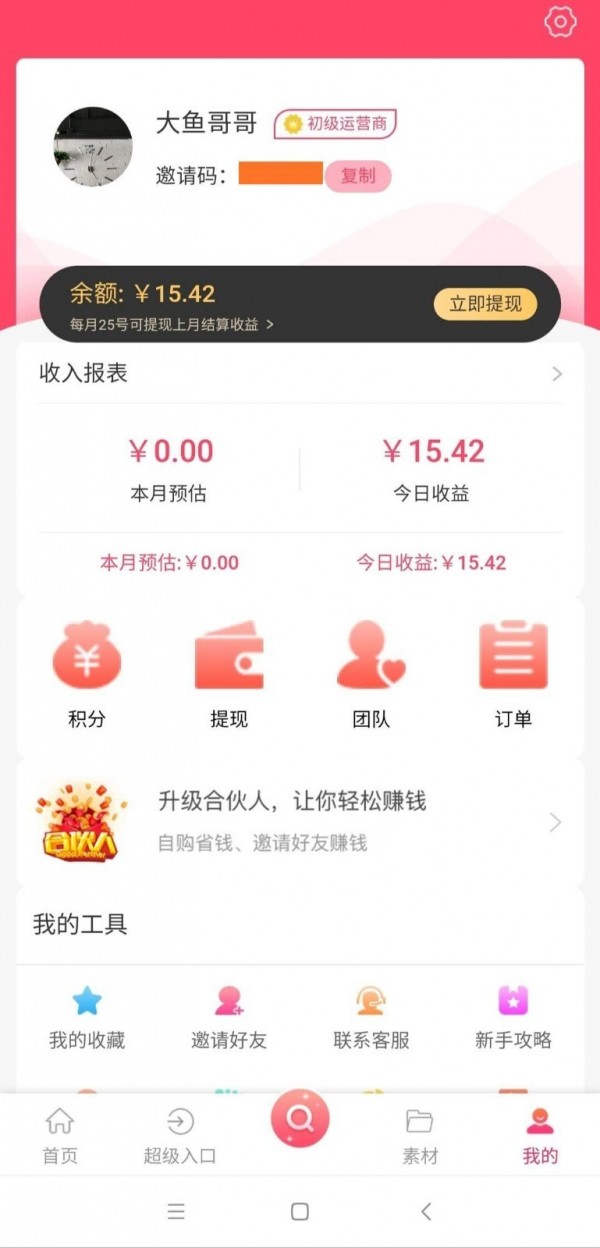Open 新手攻略 beginner guide

(513, 1016)
